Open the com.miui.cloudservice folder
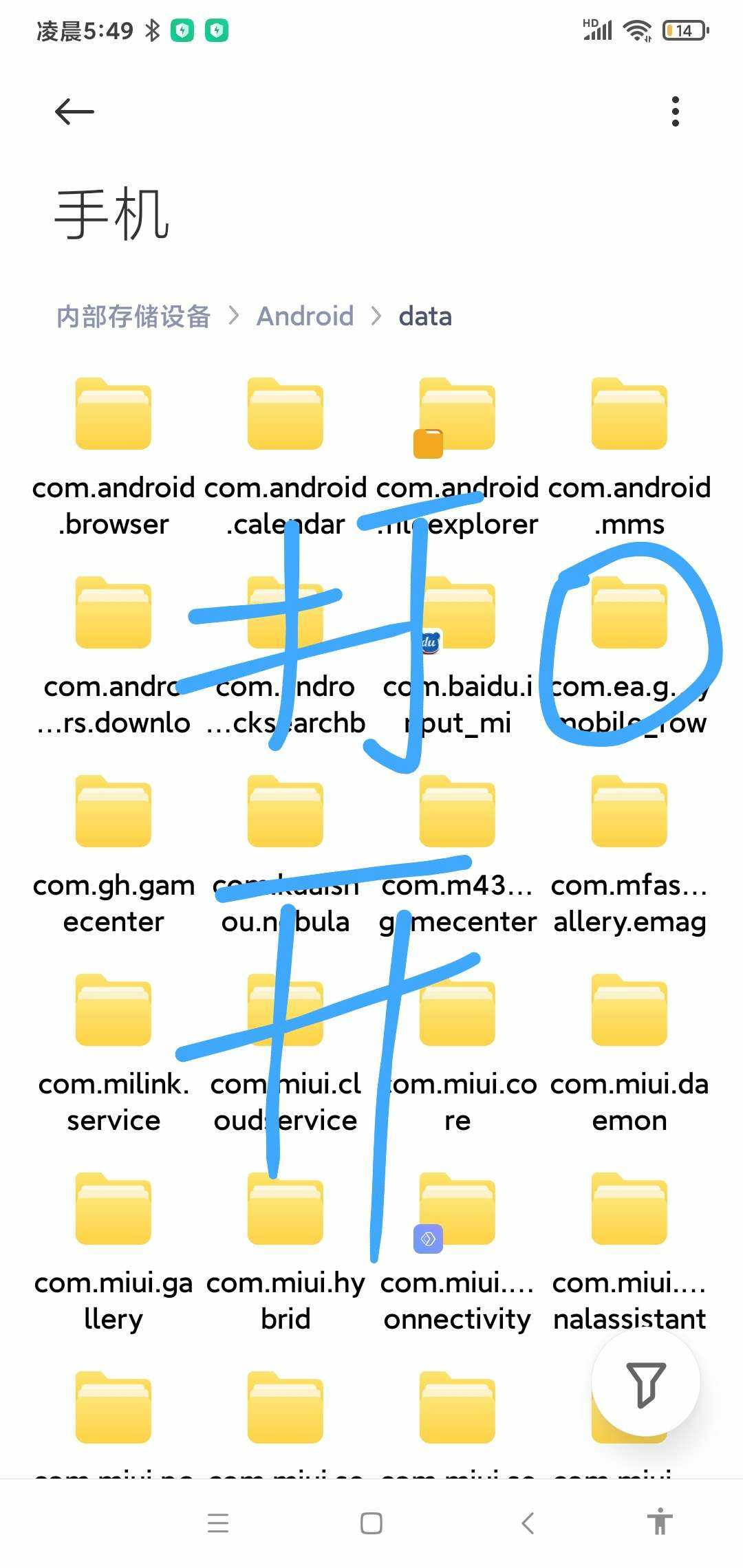The width and height of the screenshot is (743, 1568). (285, 1011)
